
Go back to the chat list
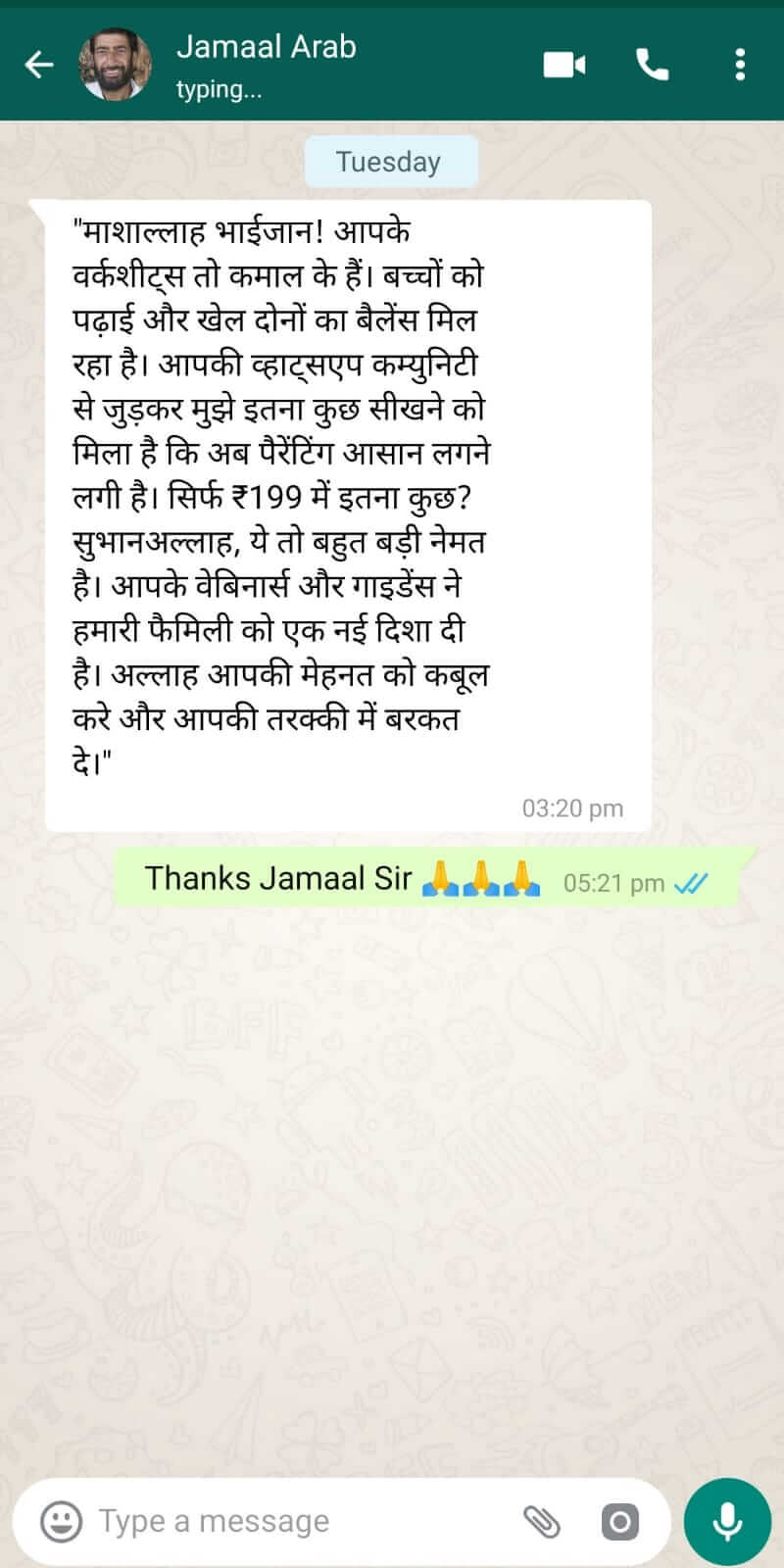[x=39, y=66]
